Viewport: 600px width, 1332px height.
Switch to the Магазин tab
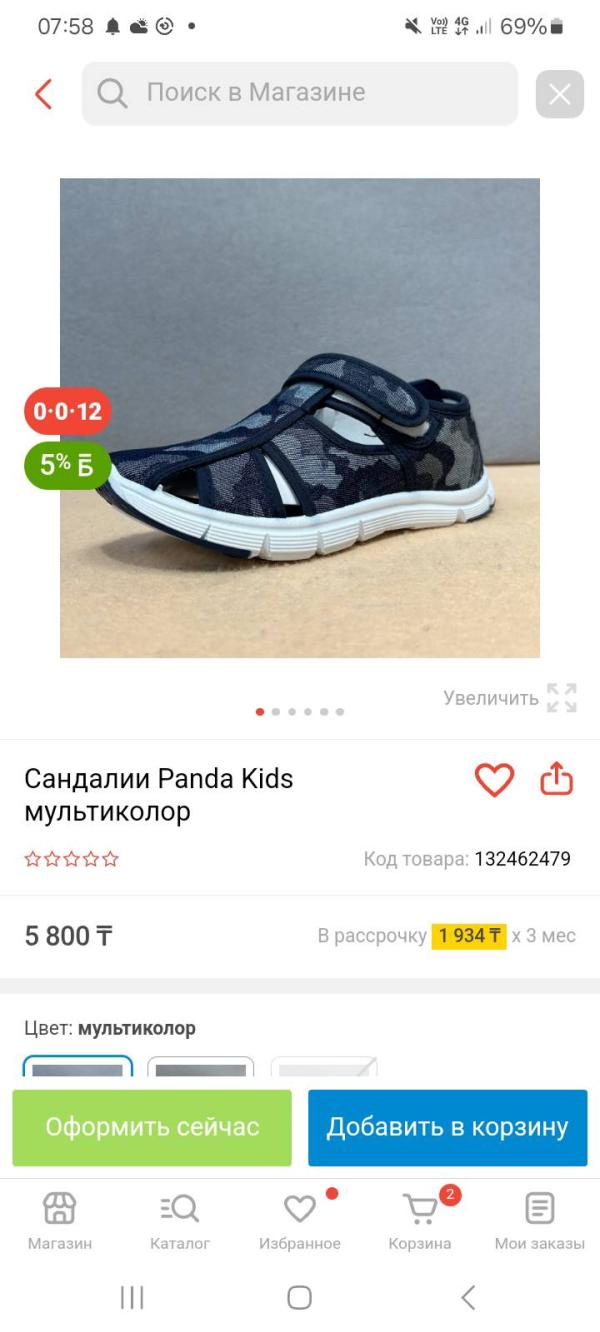pyautogui.click(x=60, y=1222)
